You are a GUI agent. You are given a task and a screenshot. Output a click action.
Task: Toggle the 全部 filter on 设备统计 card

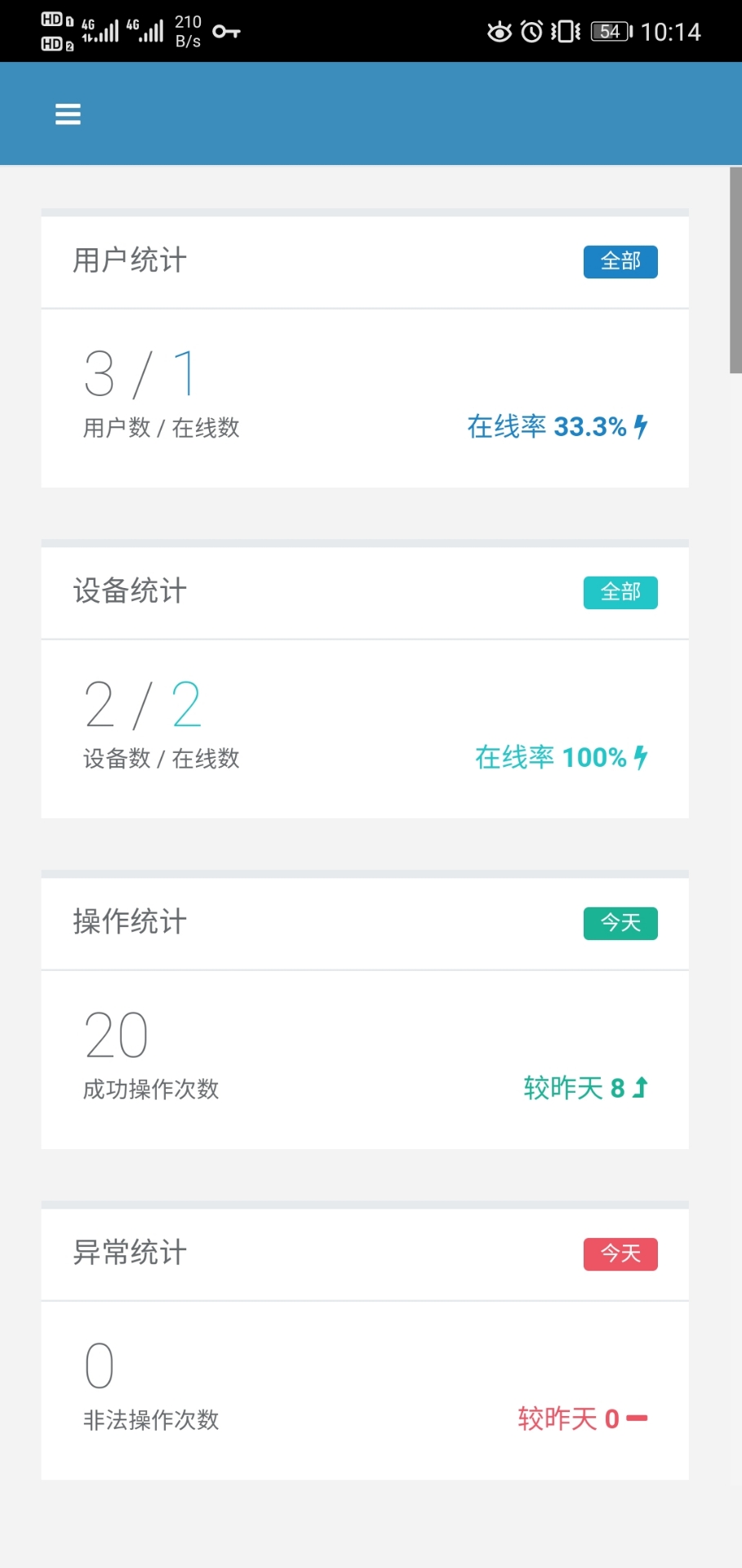620,593
